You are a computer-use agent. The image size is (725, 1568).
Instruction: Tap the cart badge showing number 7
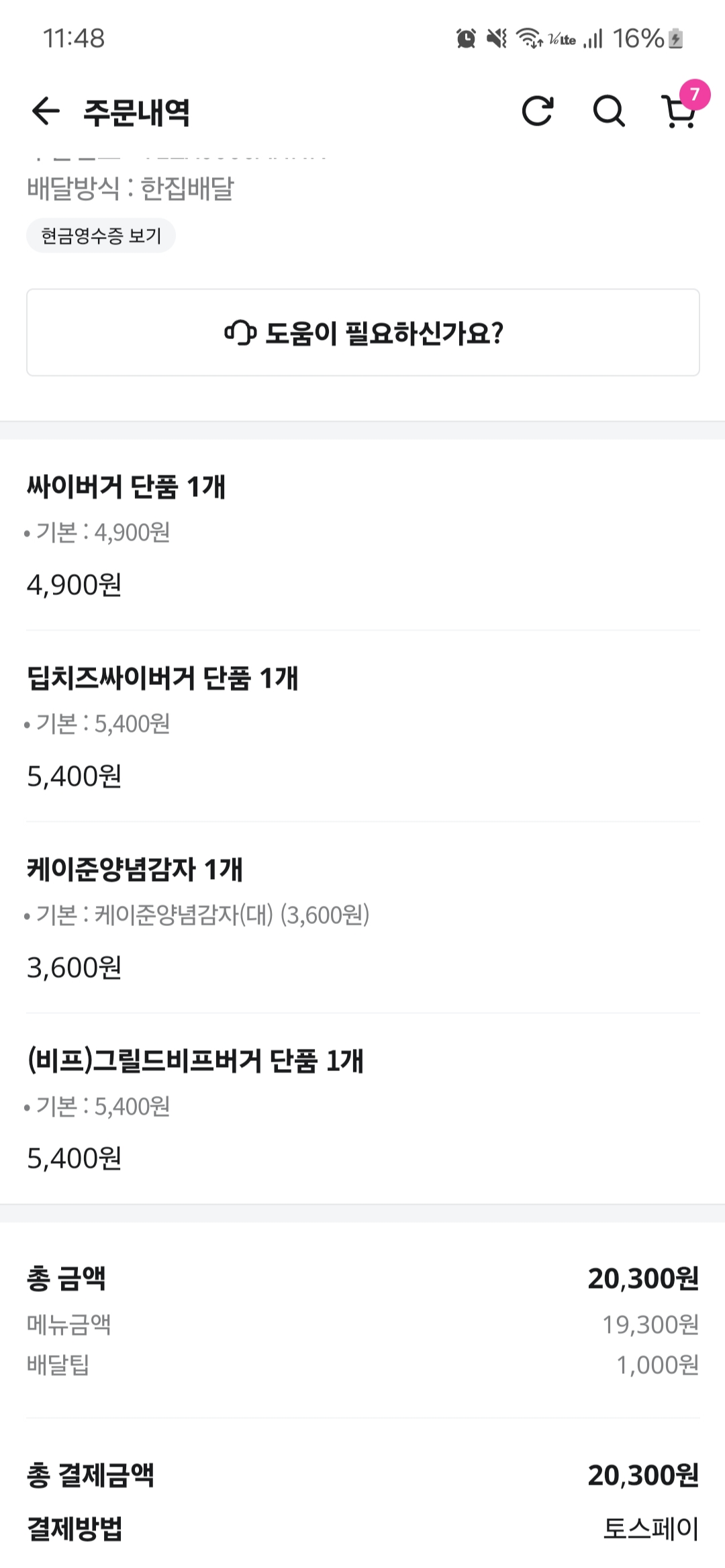695,94
